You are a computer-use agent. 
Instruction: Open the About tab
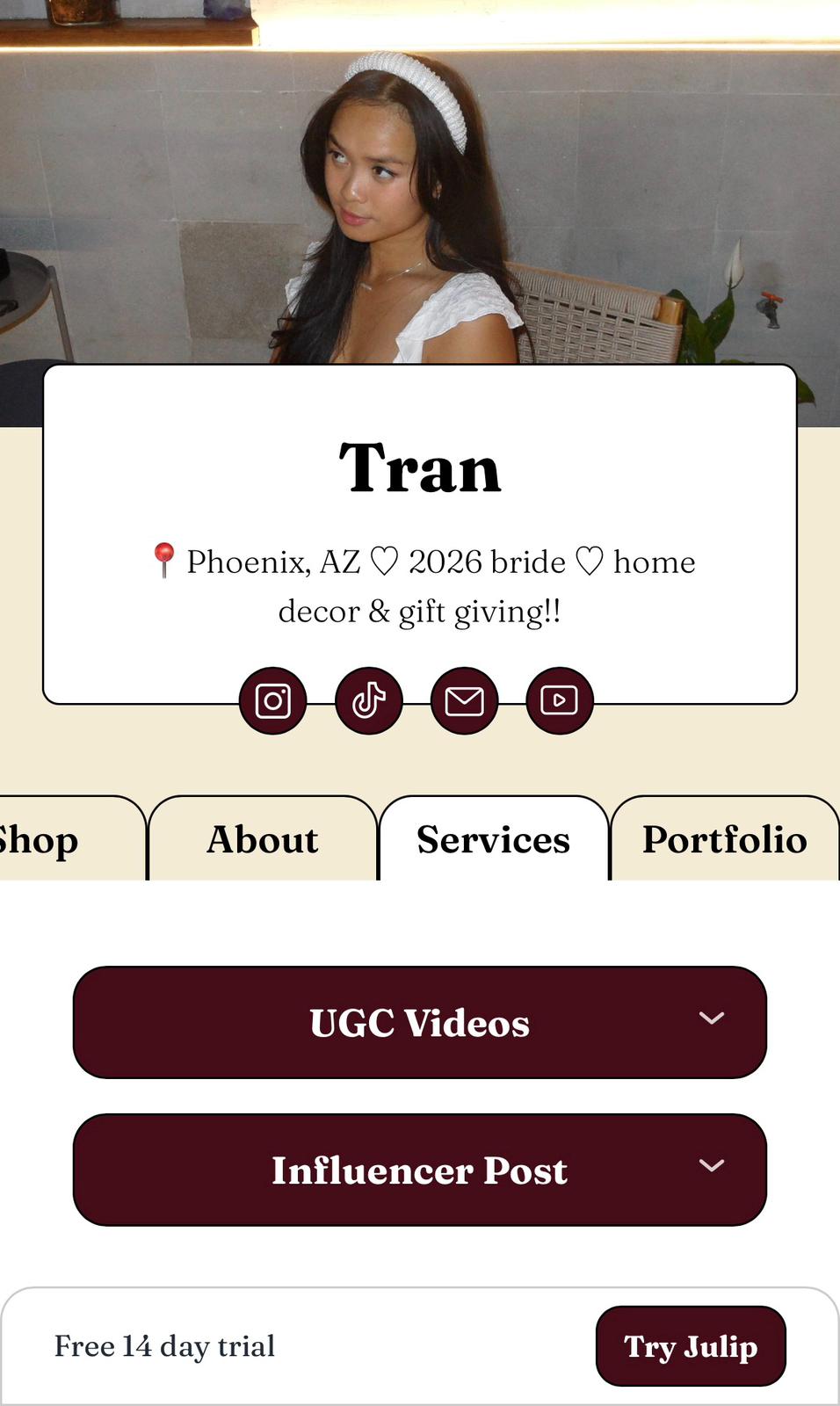262,839
